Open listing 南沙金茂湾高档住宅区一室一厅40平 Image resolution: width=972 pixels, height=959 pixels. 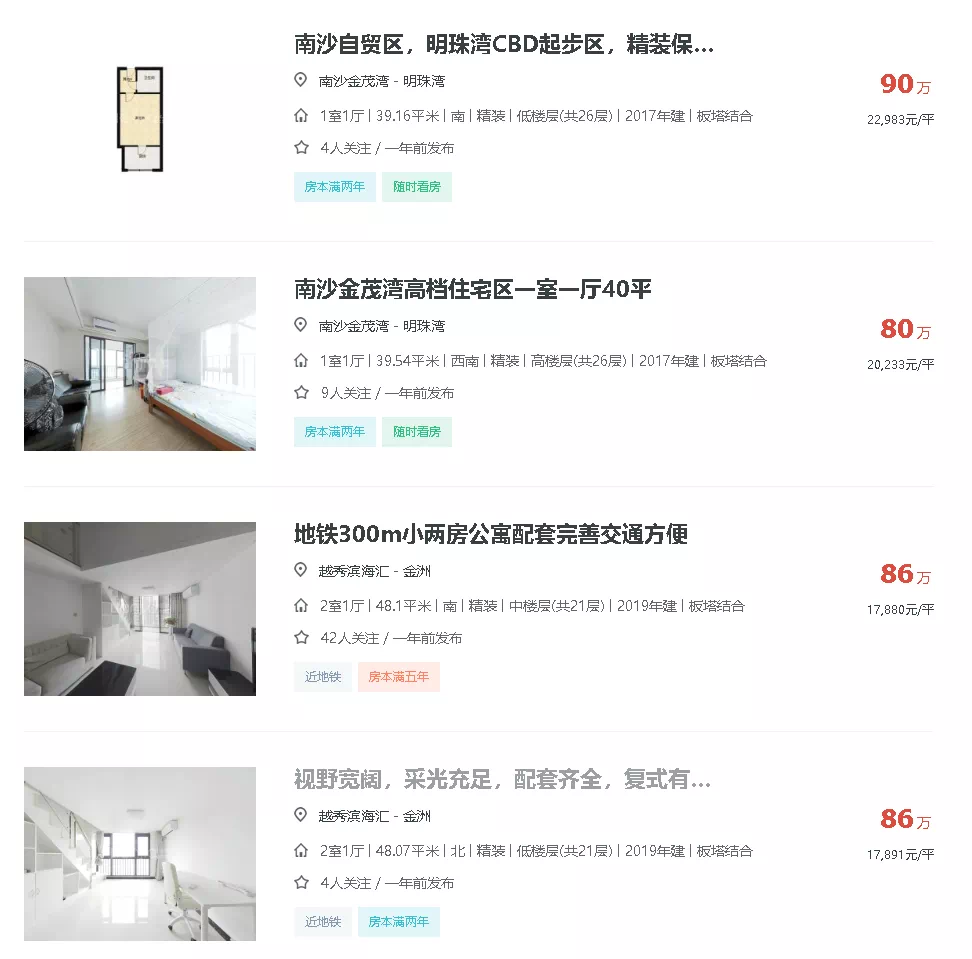(473, 290)
